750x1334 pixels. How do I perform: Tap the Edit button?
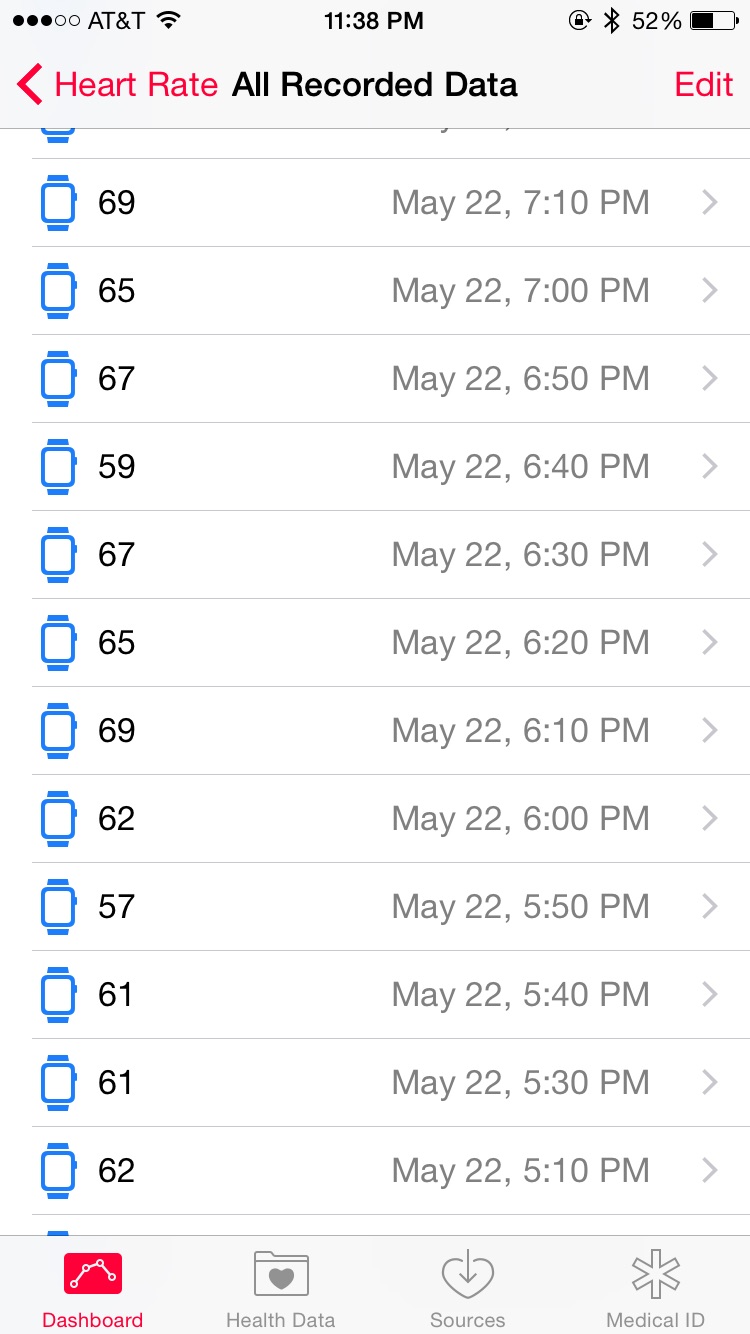click(703, 85)
